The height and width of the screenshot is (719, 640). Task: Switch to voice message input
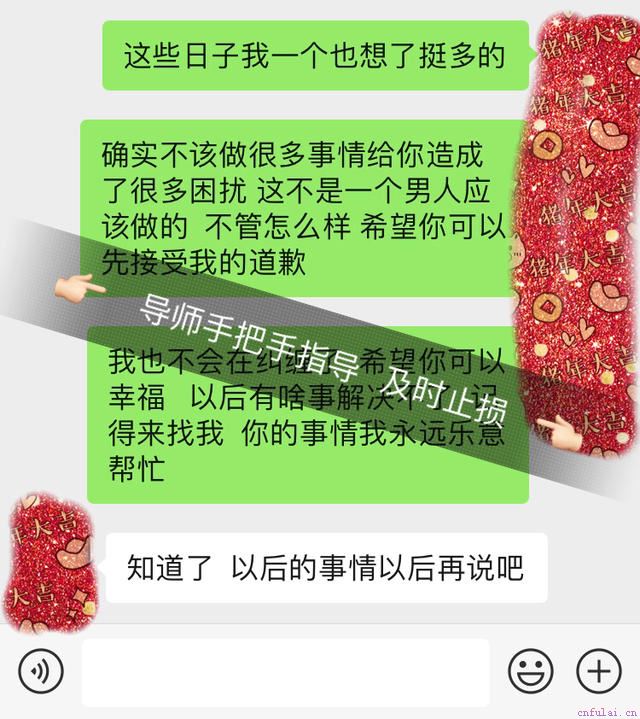click(40, 671)
